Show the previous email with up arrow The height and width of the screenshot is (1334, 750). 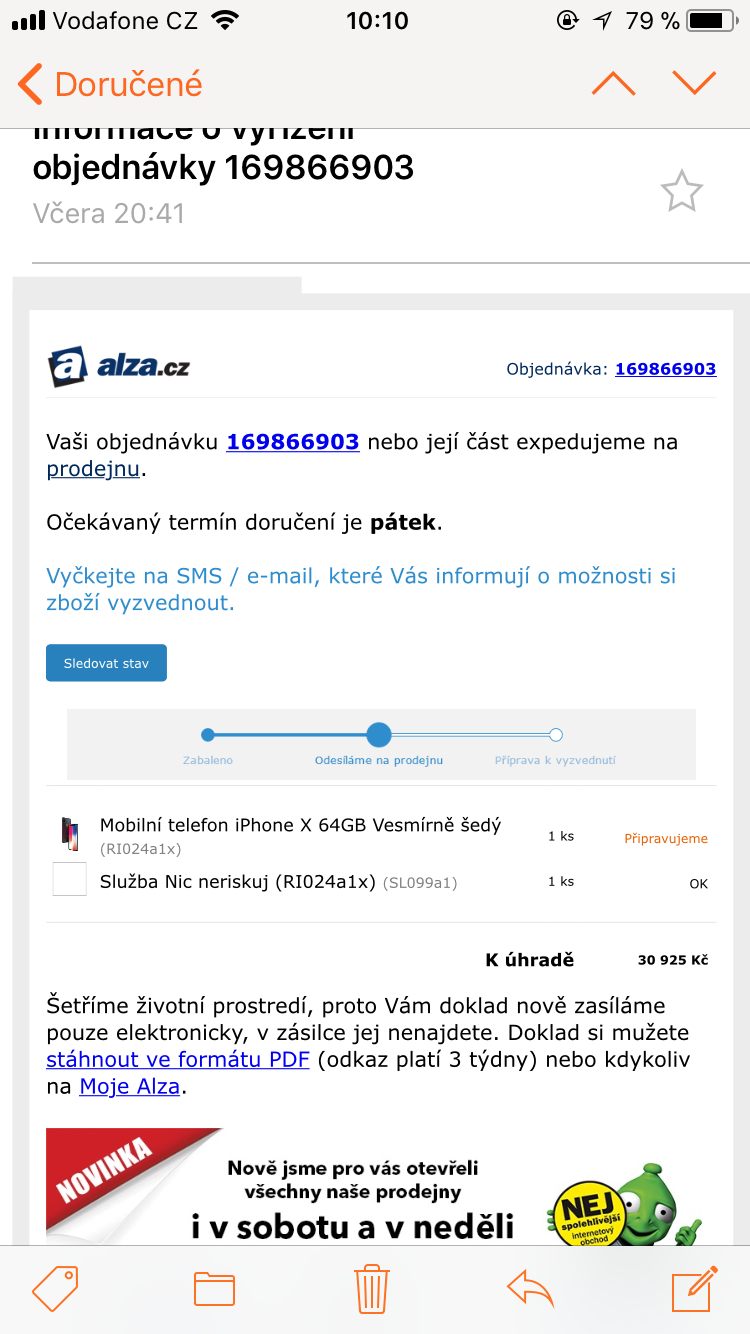(613, 84)
